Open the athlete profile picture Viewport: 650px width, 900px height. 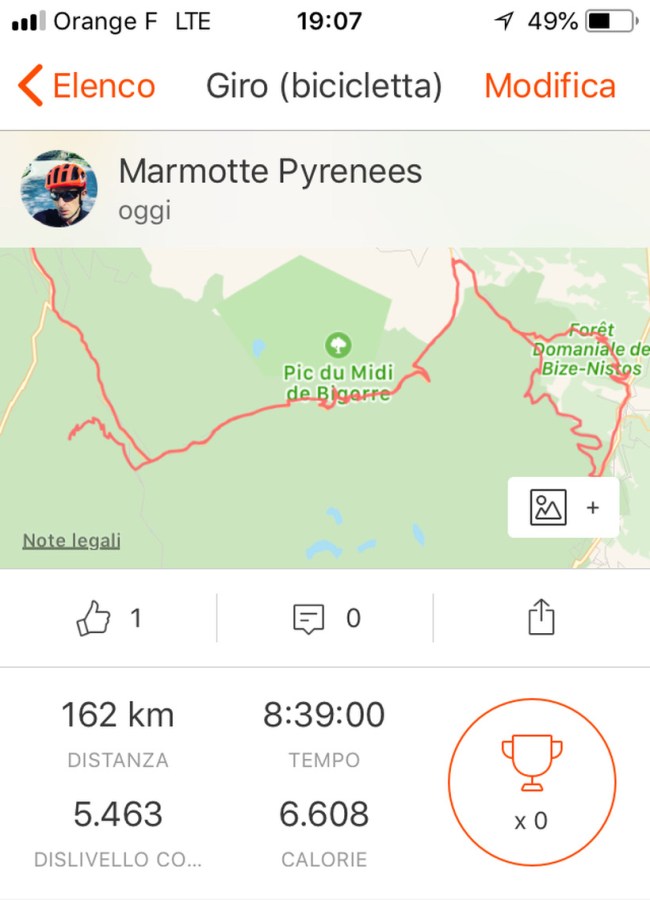(59, 189)
